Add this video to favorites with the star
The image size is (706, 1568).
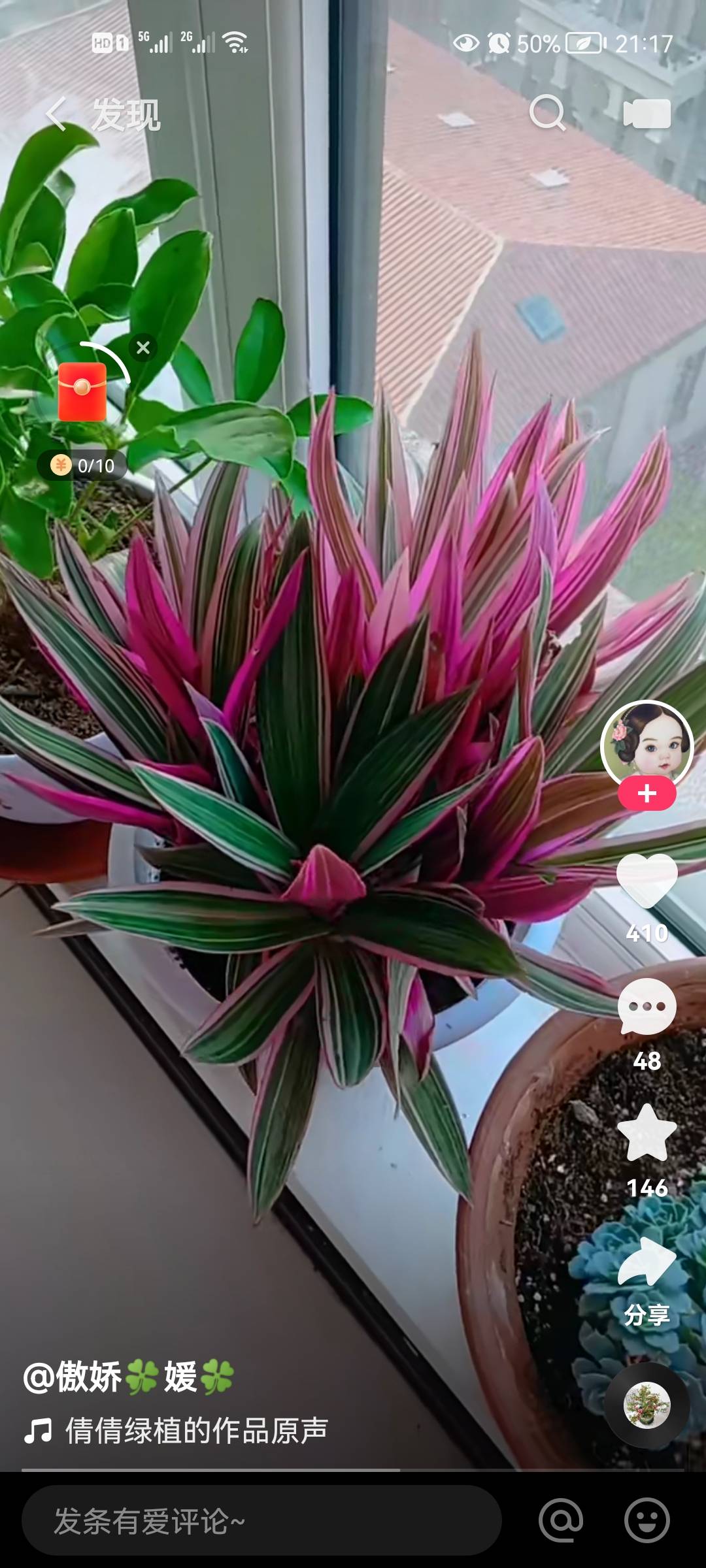[647, 1134]
